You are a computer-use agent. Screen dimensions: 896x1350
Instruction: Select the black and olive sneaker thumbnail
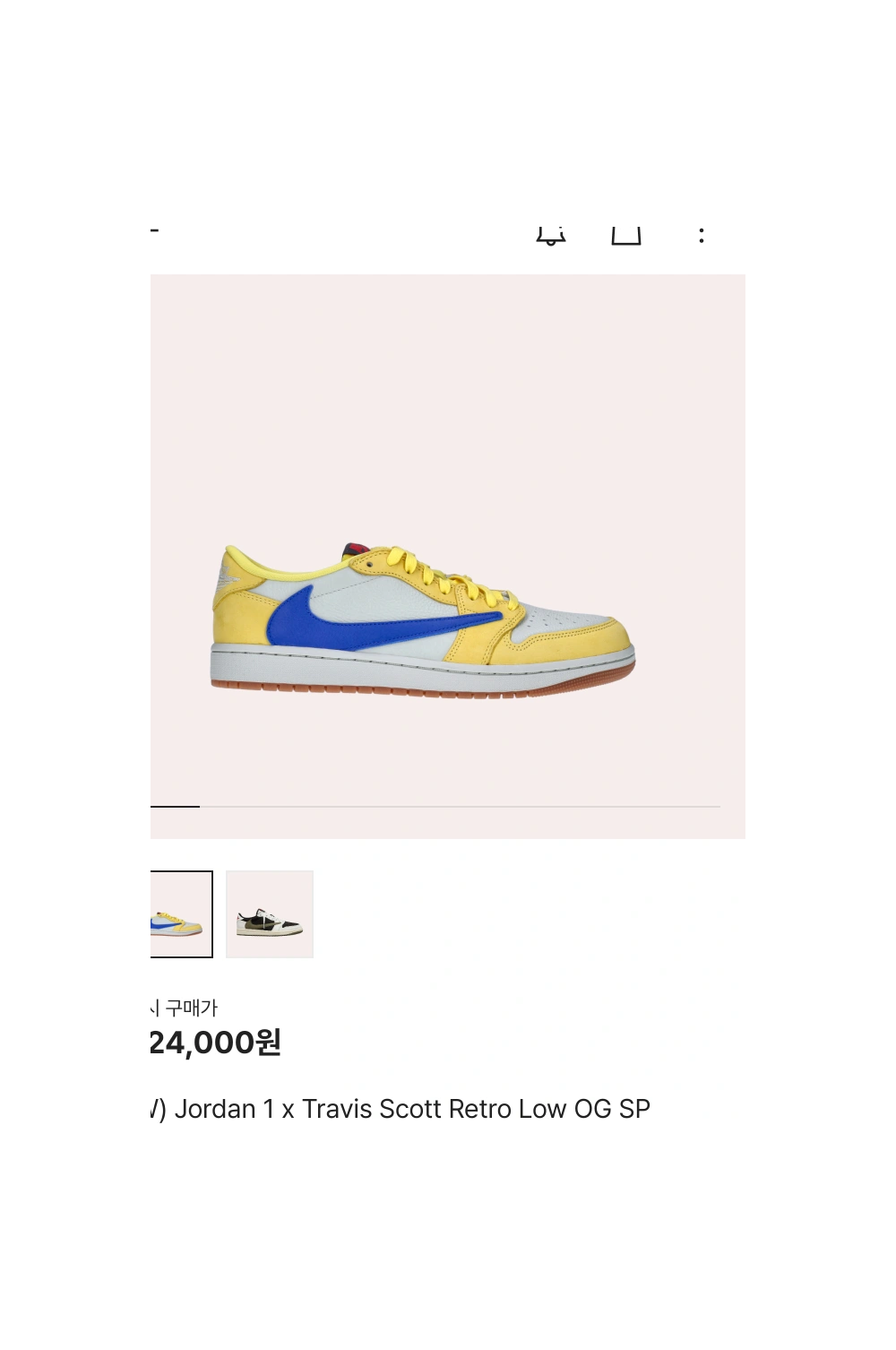270,914
